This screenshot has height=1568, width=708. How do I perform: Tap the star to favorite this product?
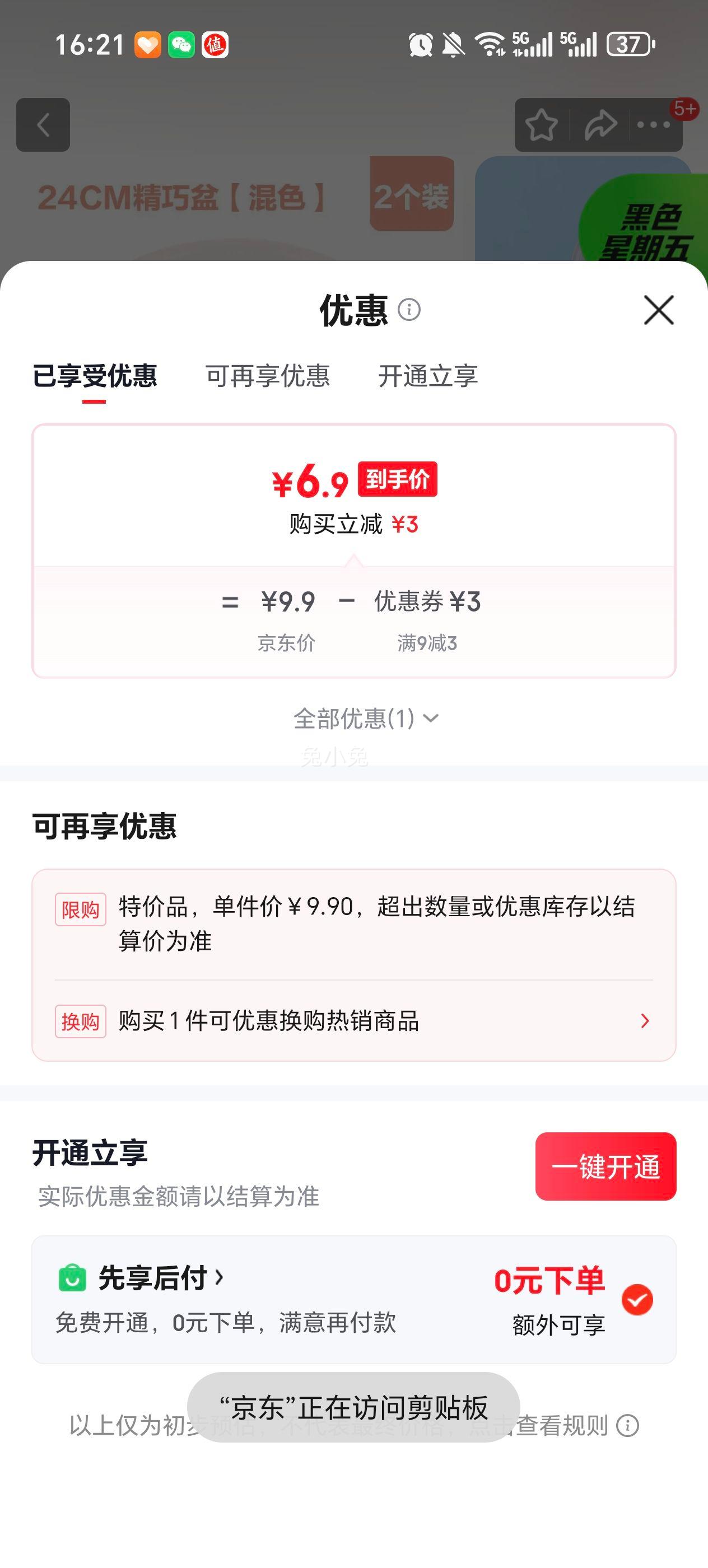(542, 124)
